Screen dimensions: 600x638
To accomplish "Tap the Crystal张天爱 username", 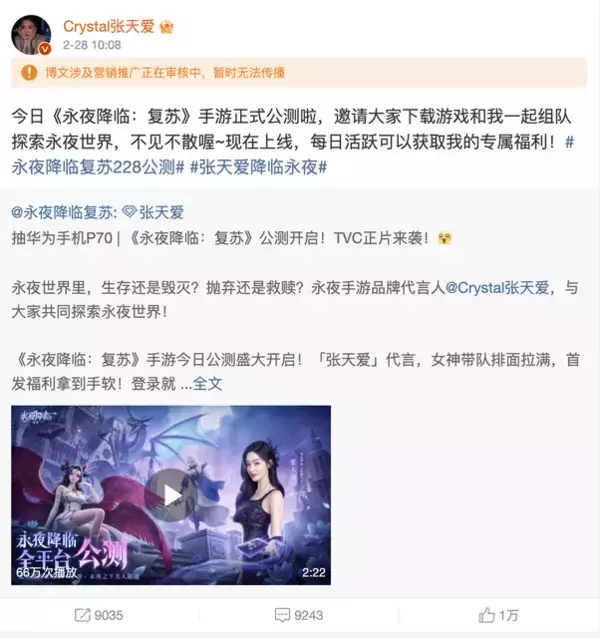I will (108, 26).
